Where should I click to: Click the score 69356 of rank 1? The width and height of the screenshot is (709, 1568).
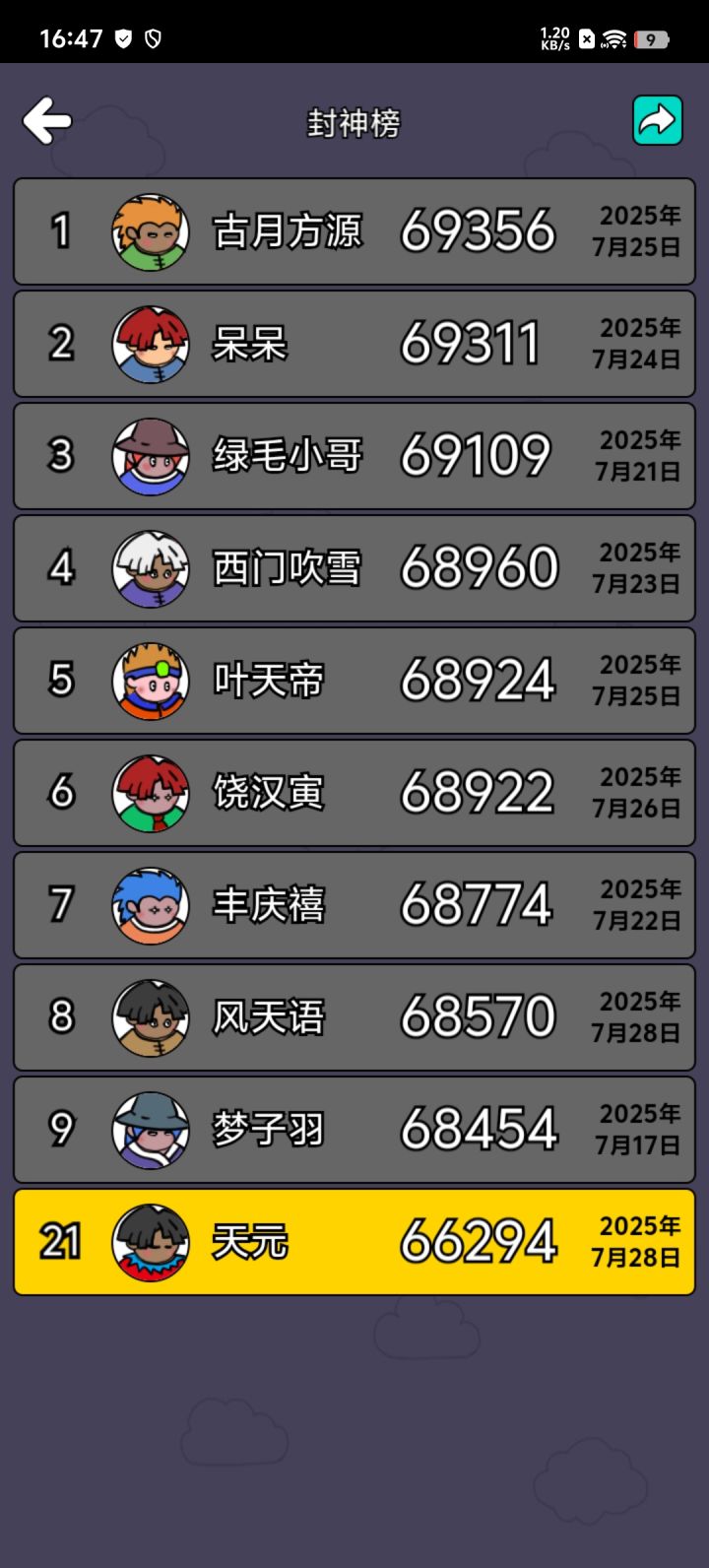tap(479, 230)
